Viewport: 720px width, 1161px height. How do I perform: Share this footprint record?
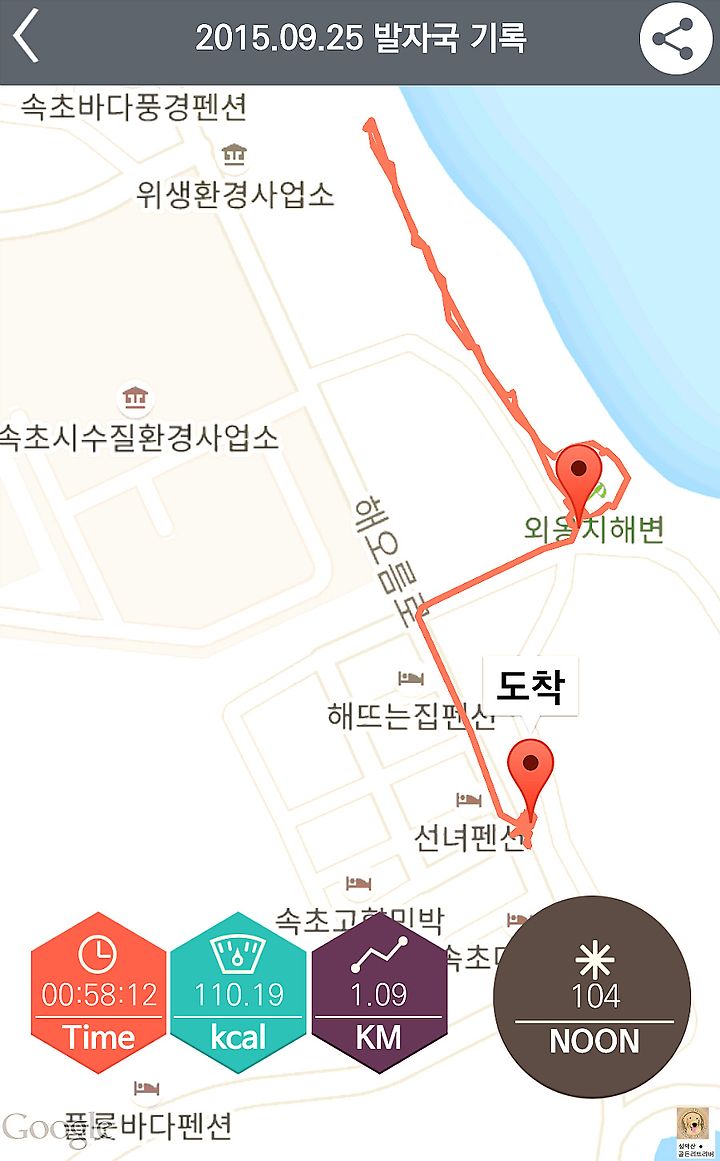[676, 38]
